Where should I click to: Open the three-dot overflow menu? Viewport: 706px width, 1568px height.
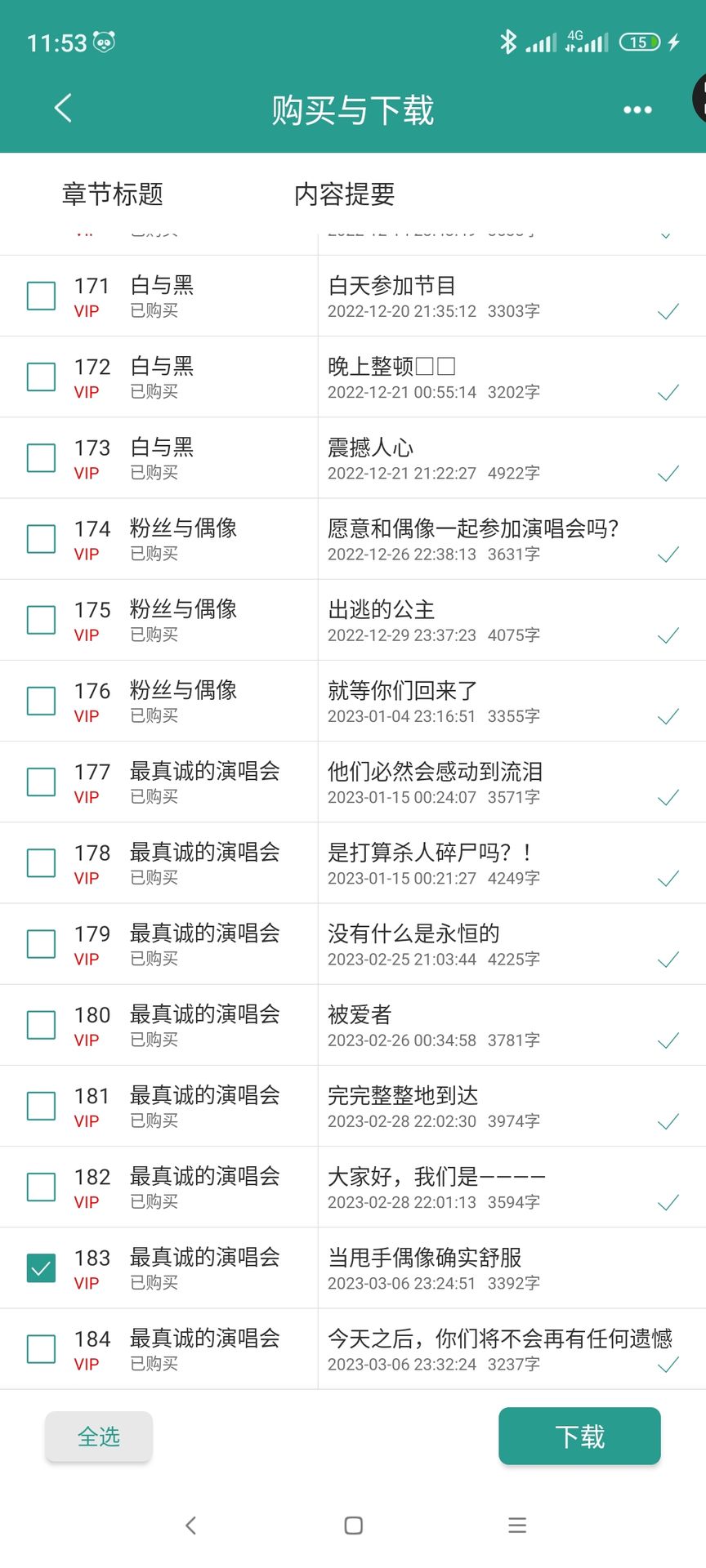(x=637, y=109)
